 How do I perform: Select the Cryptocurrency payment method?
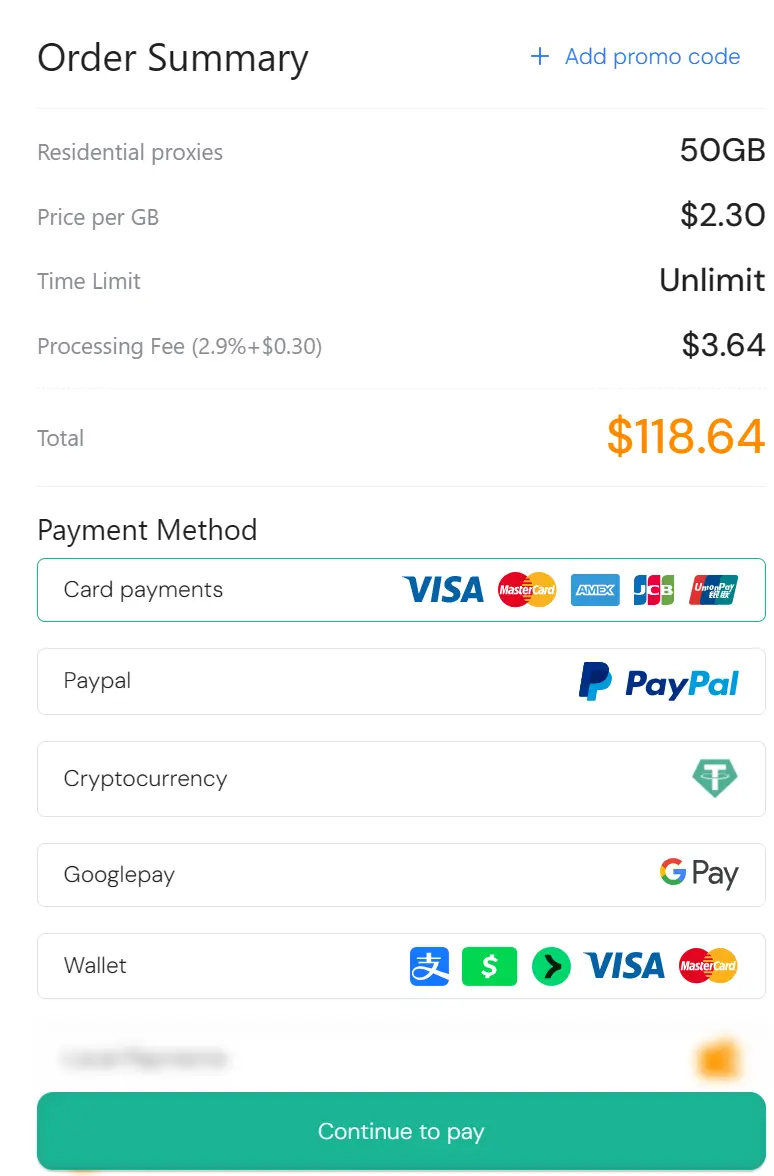tap(200, 777)
